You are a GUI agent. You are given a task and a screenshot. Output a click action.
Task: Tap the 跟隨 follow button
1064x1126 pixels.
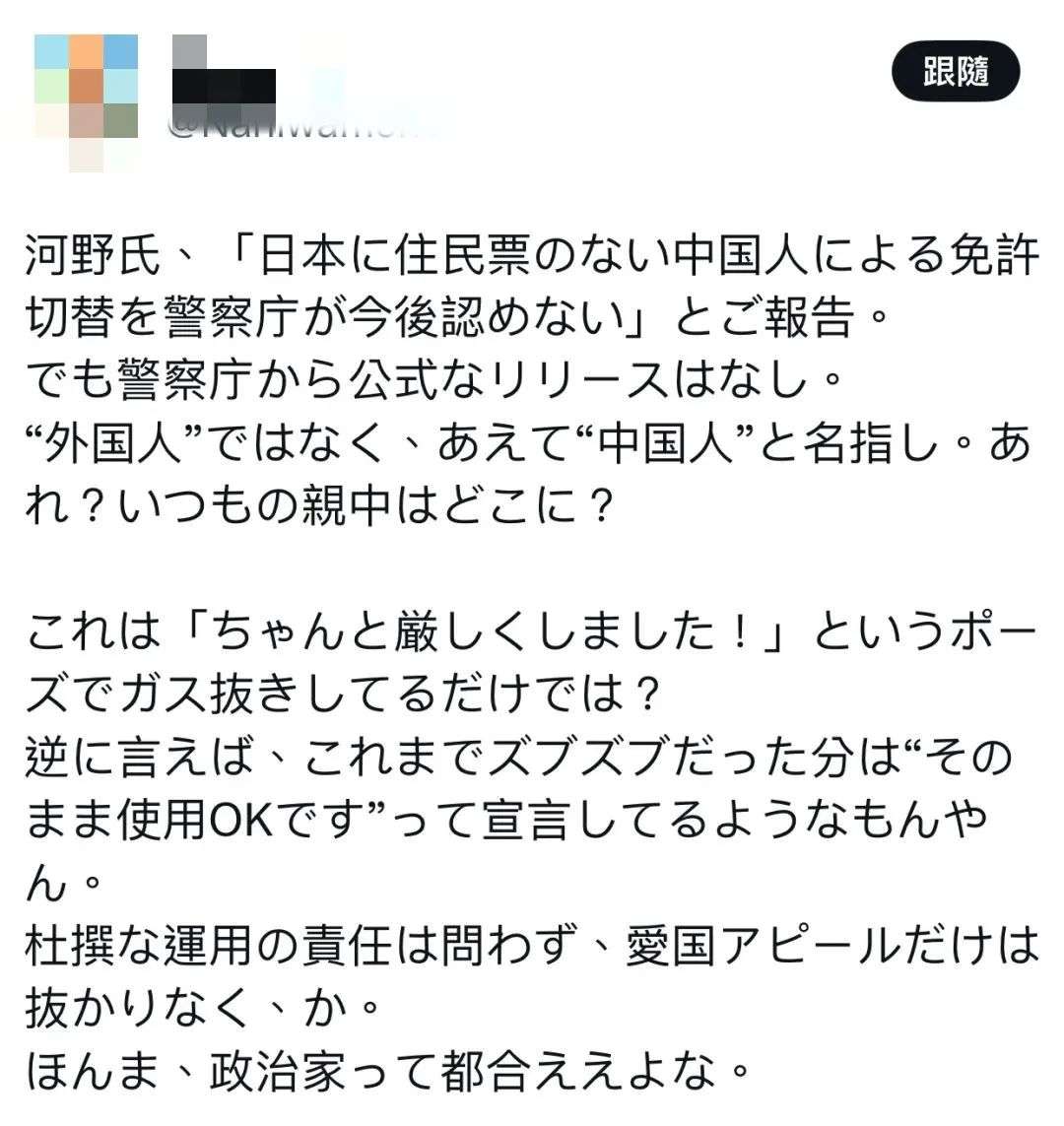coord(955,71)
